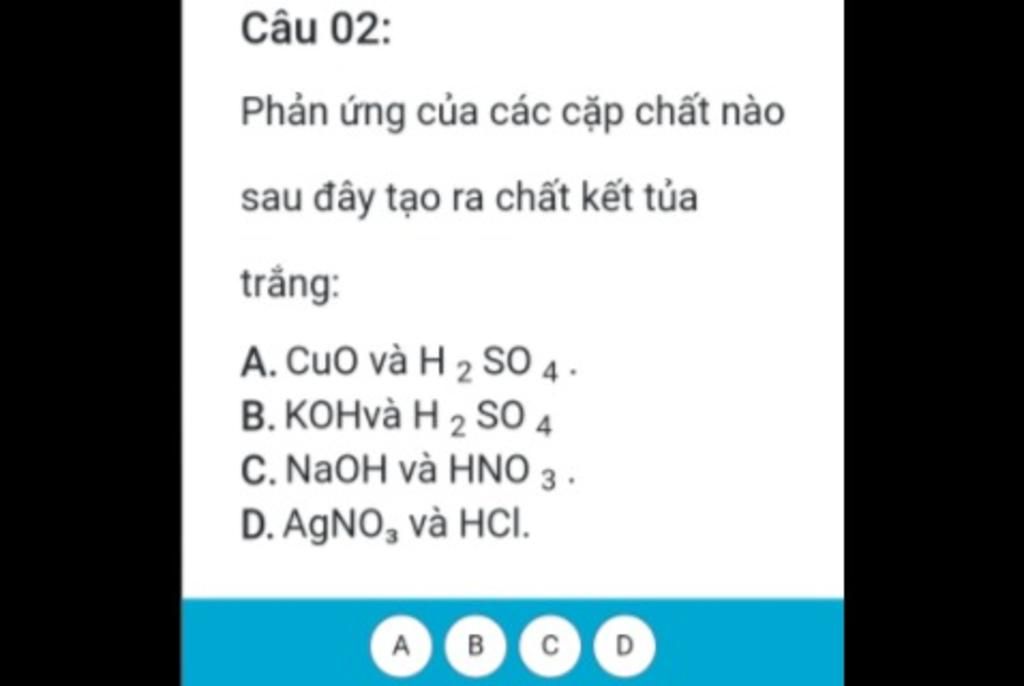Choose answer B button
1024x686 pixels.
click(476, 646)
